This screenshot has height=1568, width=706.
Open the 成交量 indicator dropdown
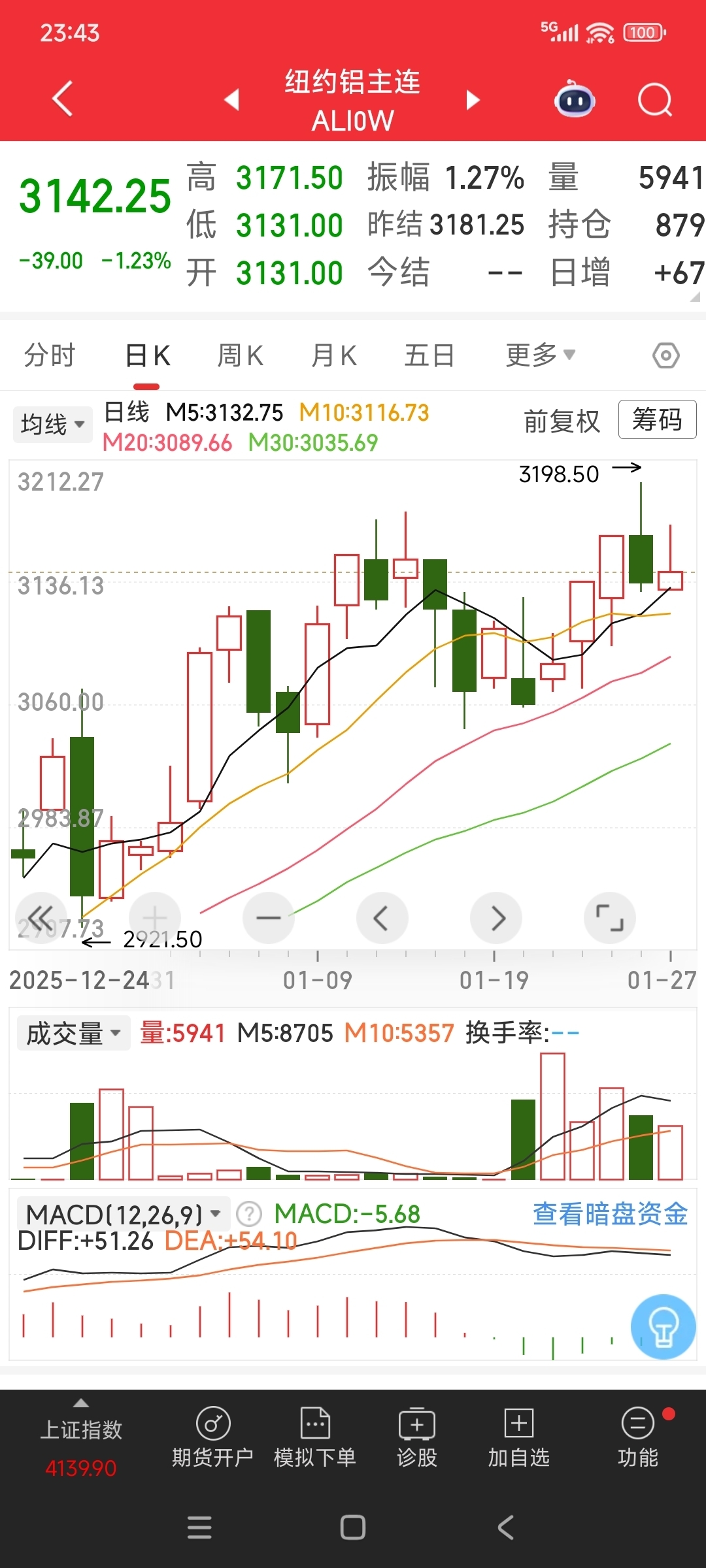[x=73, y=1034]
